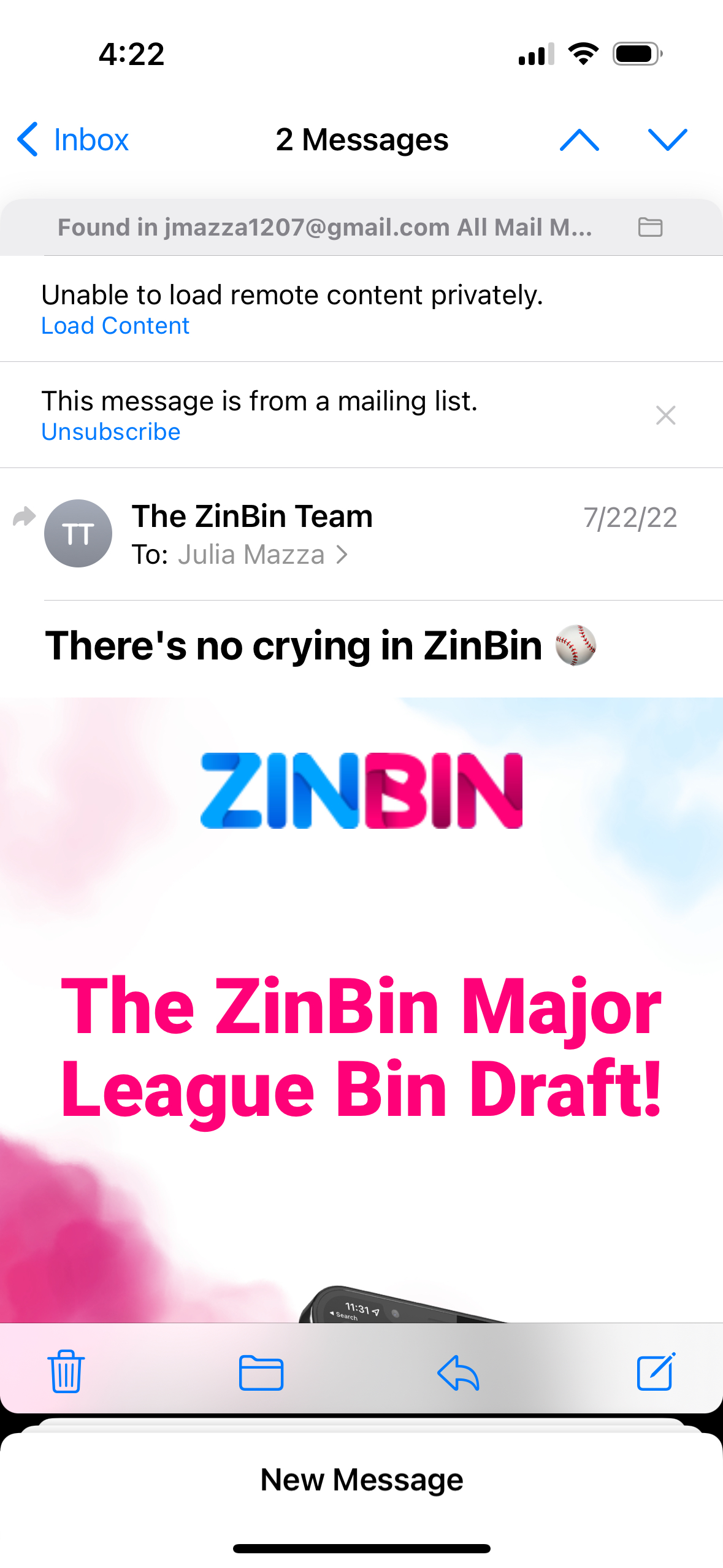The height and width of the screenshot is (1568, 723).
Task: Dismiss the mailing list banner
Action: [665, 415]
